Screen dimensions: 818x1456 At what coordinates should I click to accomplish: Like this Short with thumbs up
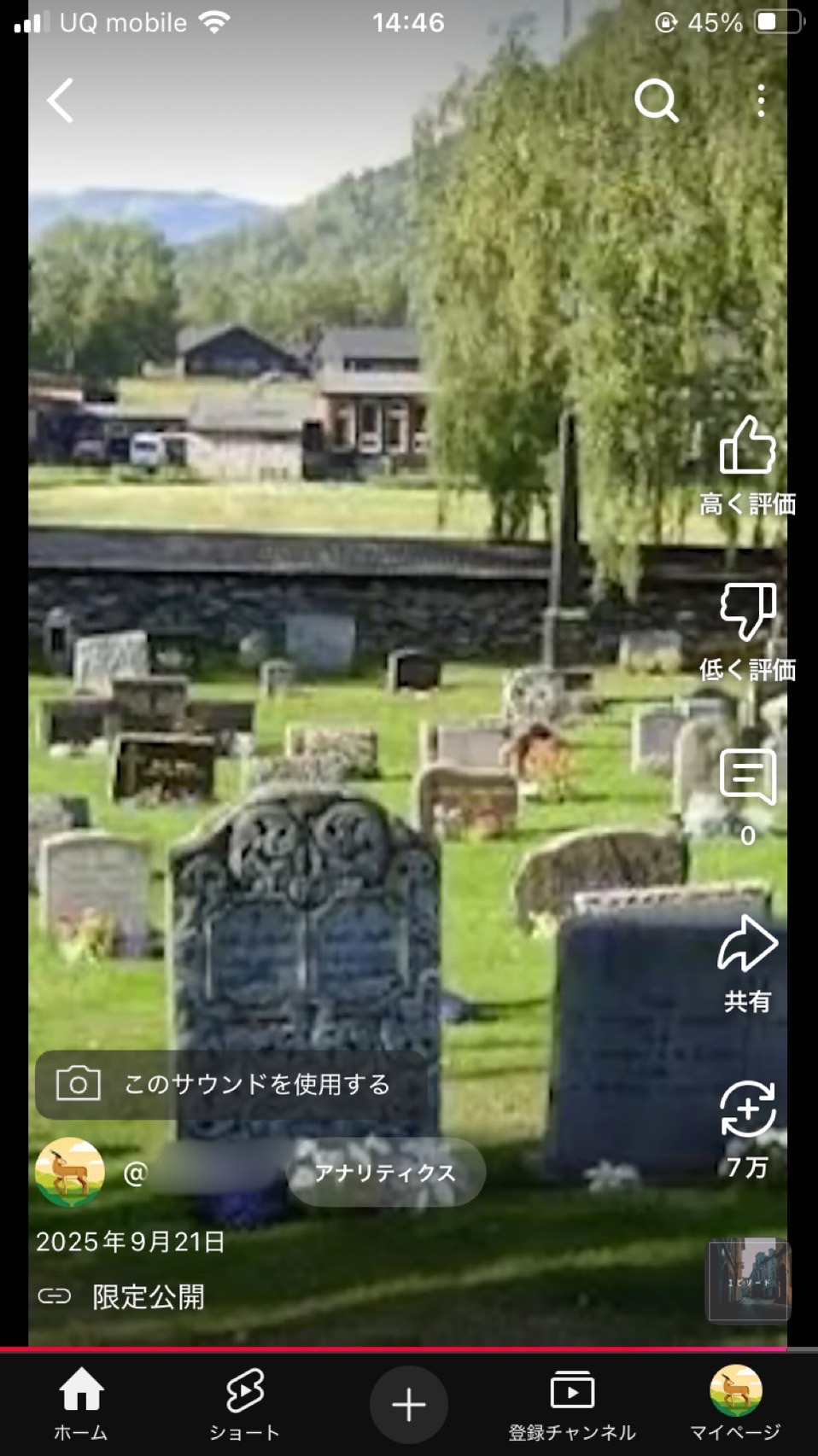747,446
